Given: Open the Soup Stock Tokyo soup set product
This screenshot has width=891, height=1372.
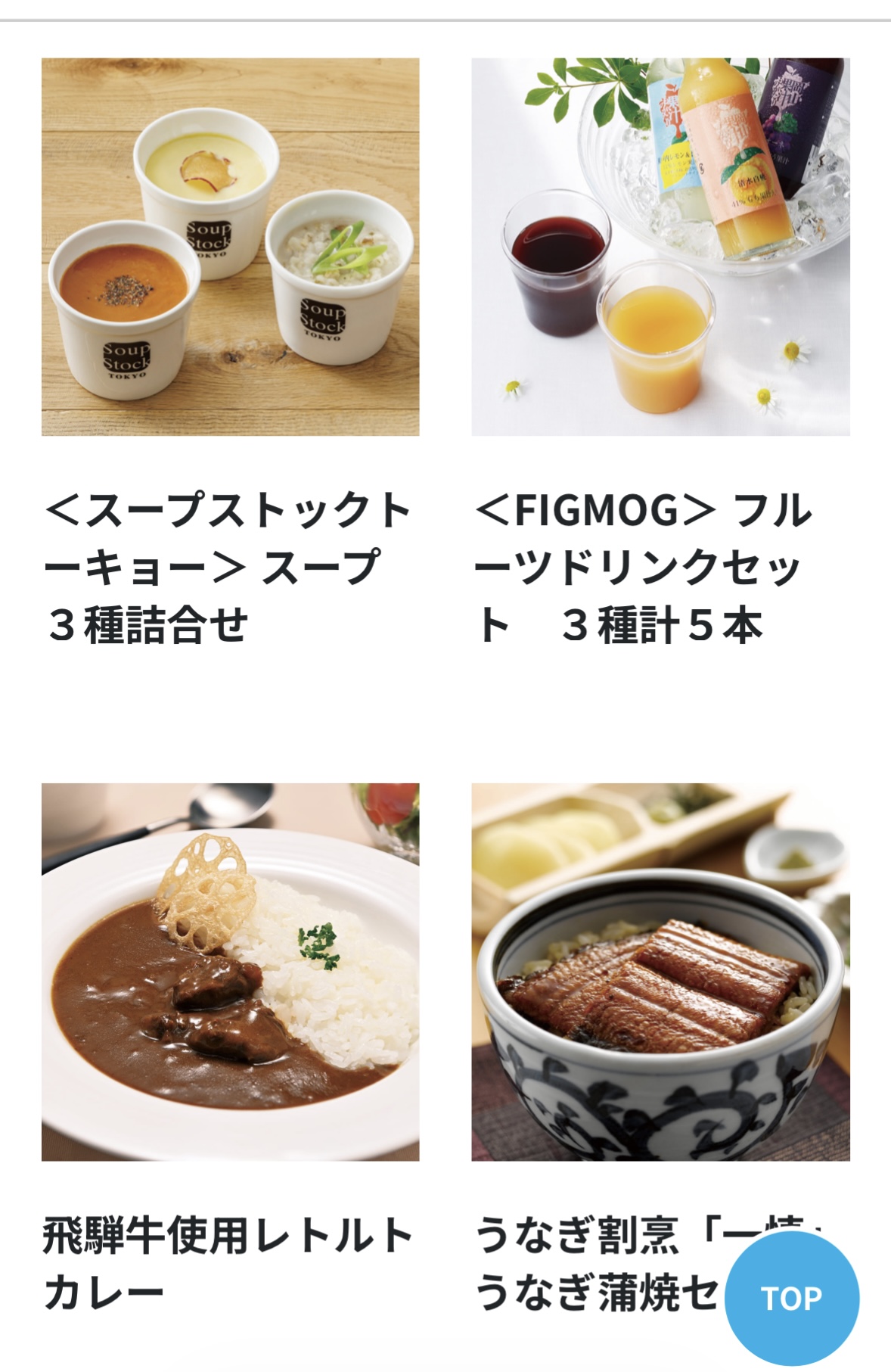Looking at the screenshot, I should [230, 247].
